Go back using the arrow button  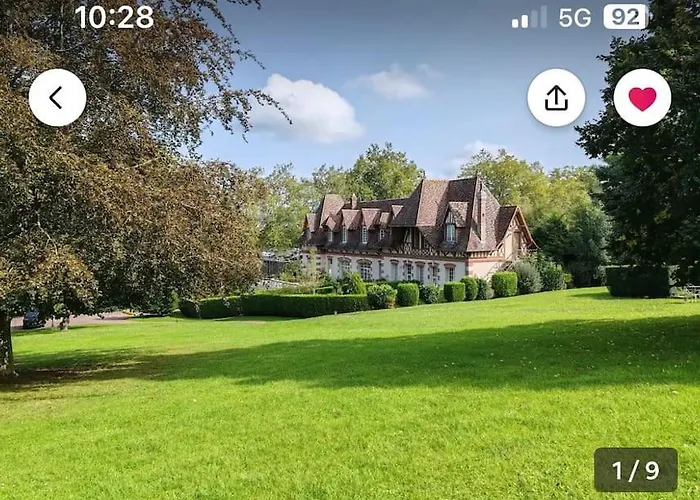(57, 98)
